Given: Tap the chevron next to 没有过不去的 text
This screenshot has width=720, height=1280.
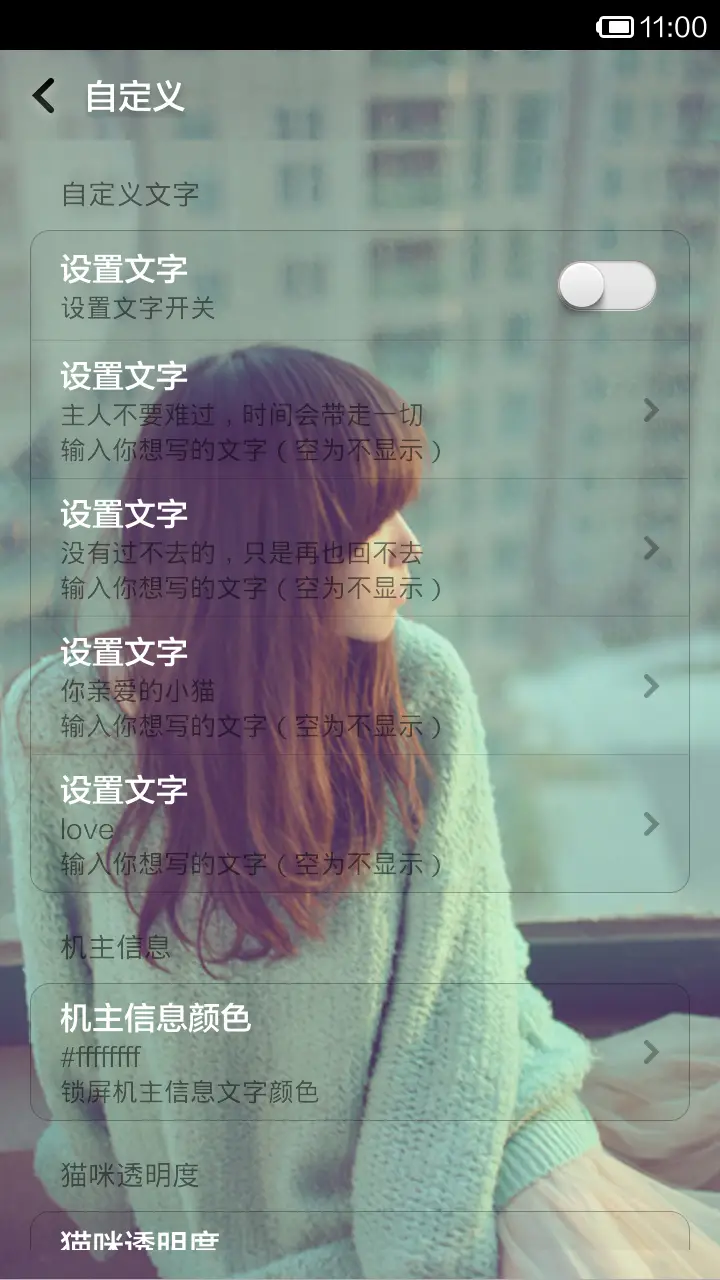Looking at the screenshot, I should pyautogui.click(x=652, y=549).
